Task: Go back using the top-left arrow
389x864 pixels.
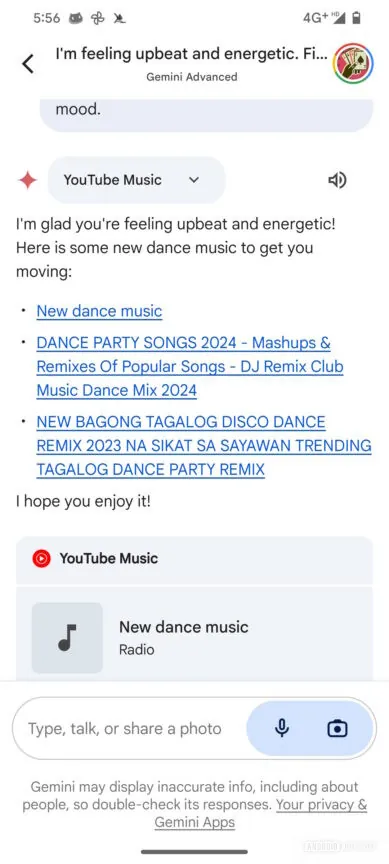Action: tap(28, 63)
